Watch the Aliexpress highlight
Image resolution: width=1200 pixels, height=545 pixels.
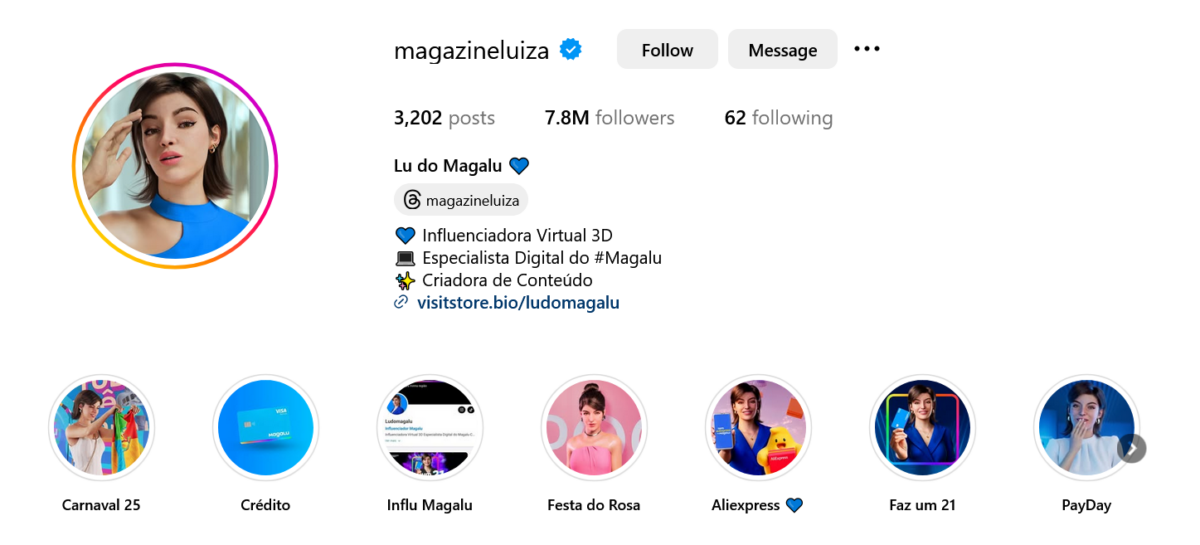coord(757,428)
